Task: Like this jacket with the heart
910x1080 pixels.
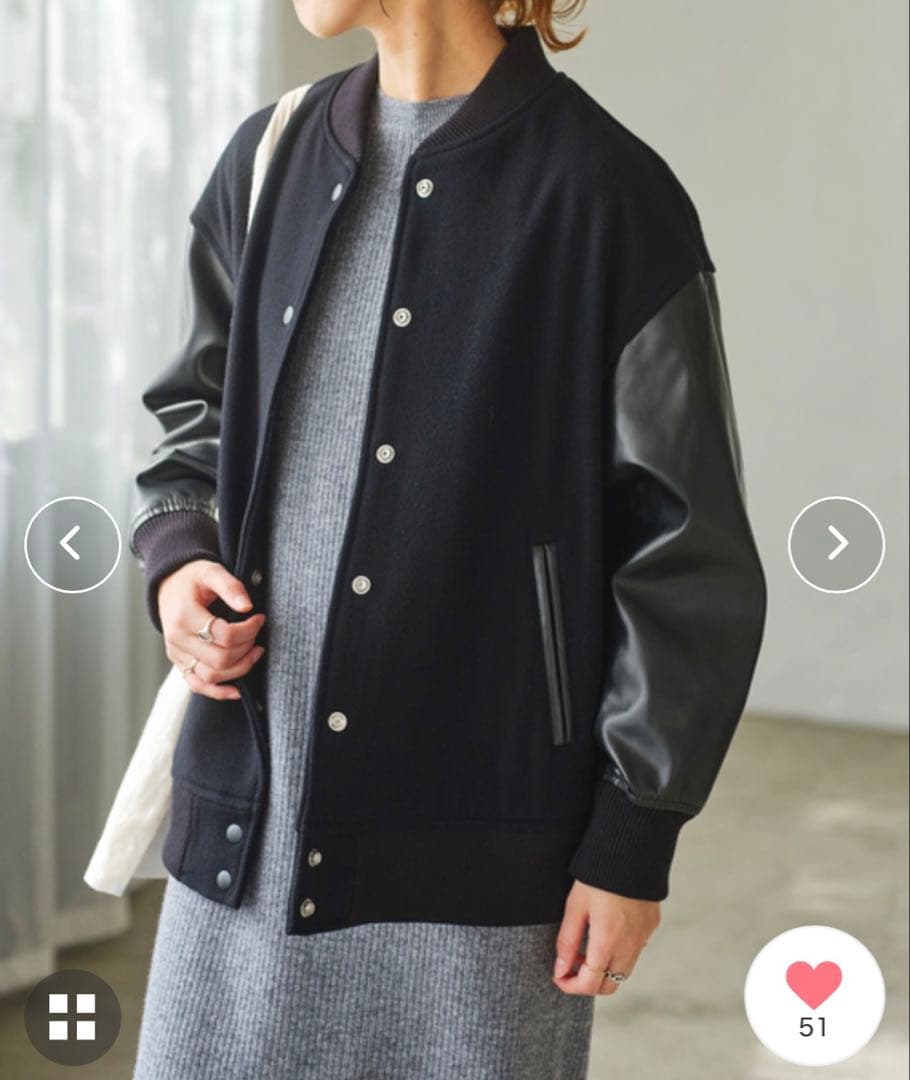Action: point(813,985)
